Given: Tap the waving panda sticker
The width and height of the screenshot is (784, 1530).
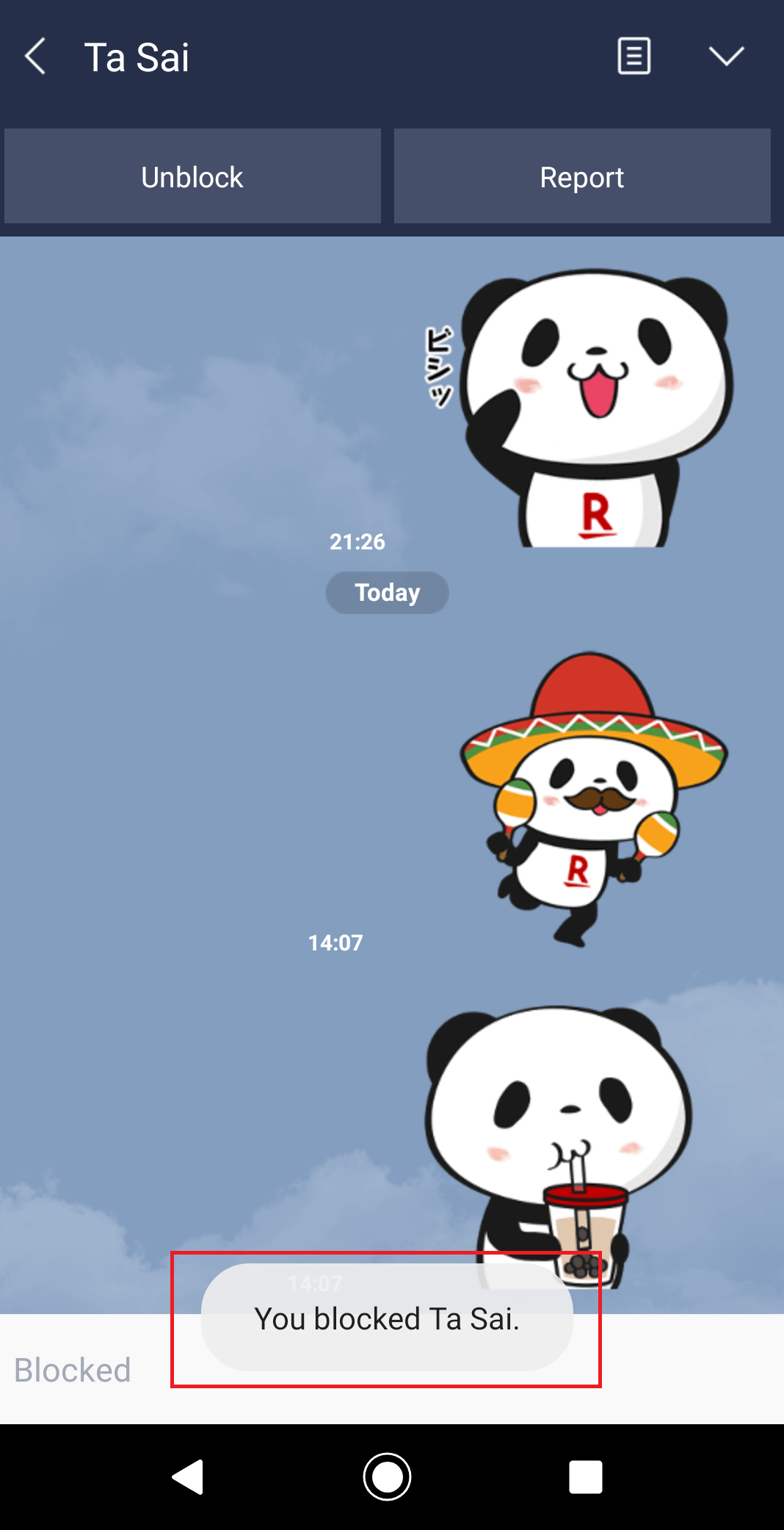Looking at the screenshot, I should pos(584,408).
